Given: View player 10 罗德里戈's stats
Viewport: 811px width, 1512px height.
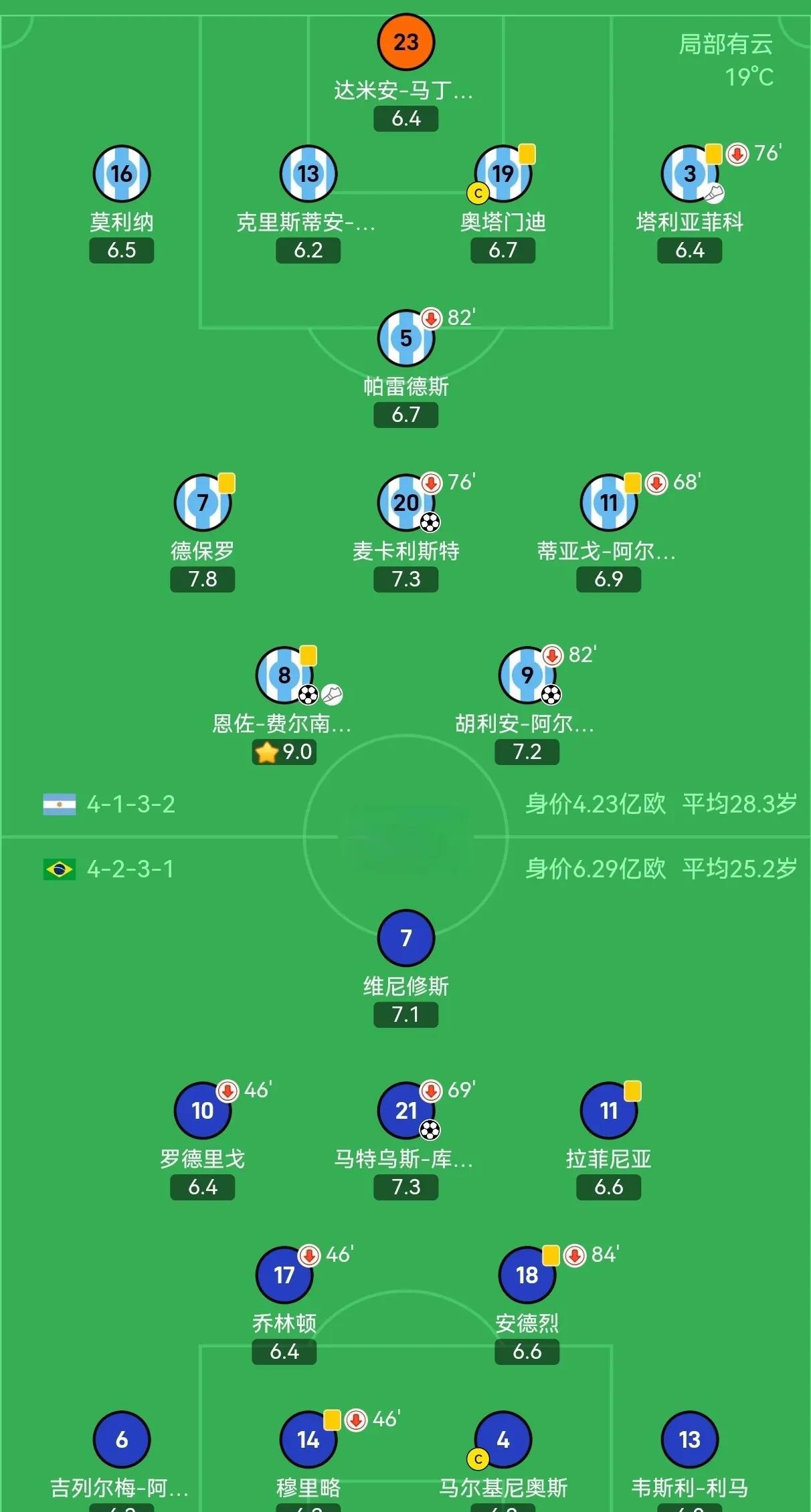Looking at the screenshot, I should click(x=202, y=1111).
